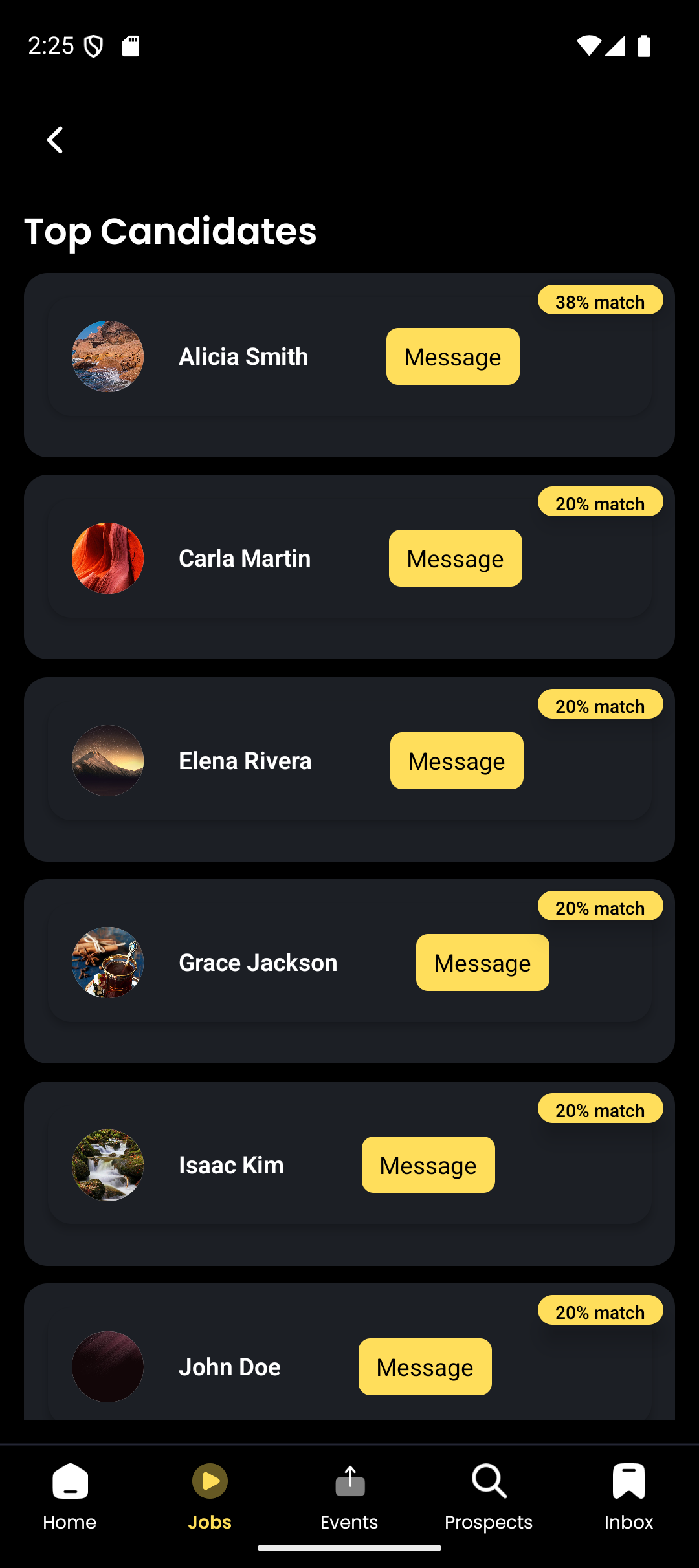
Task: Open Alicia Smith's candidate card
Action: pos(243,357)
